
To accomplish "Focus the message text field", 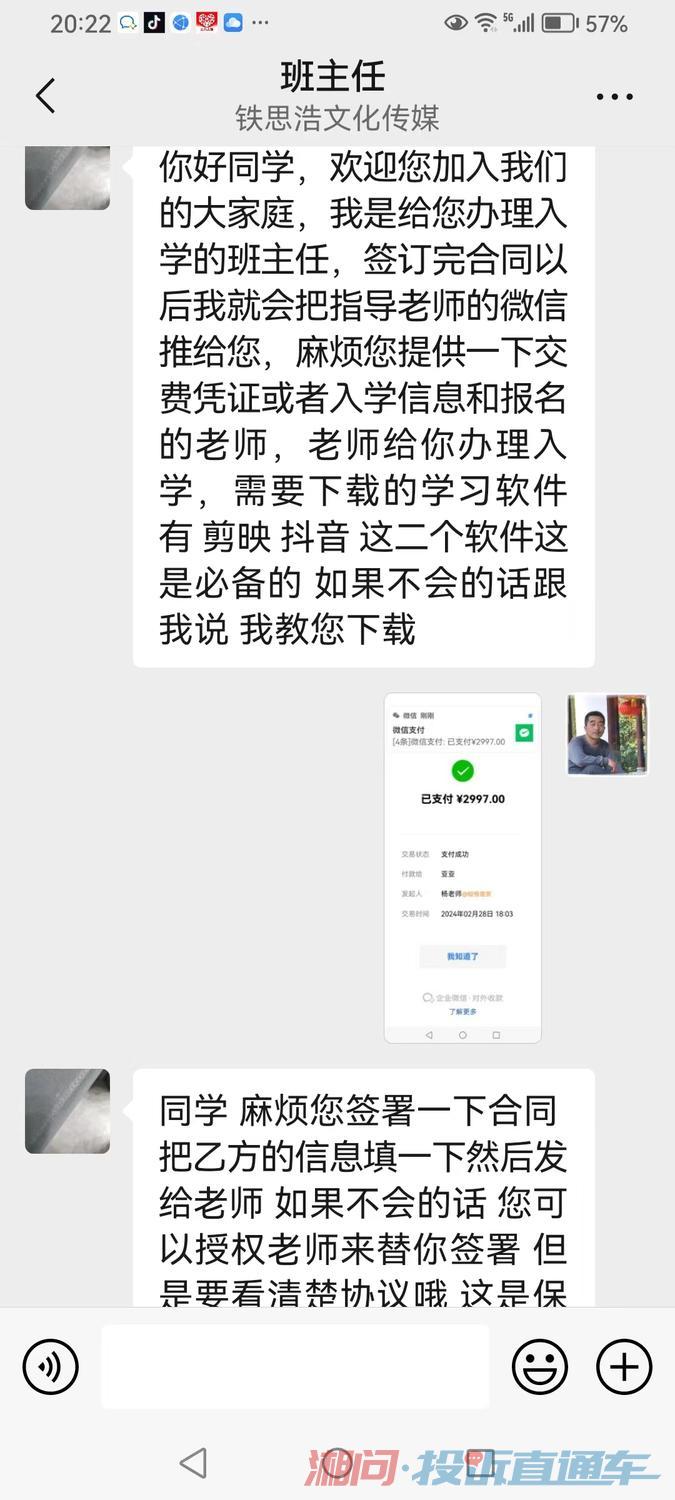I will click(295, 1367).
